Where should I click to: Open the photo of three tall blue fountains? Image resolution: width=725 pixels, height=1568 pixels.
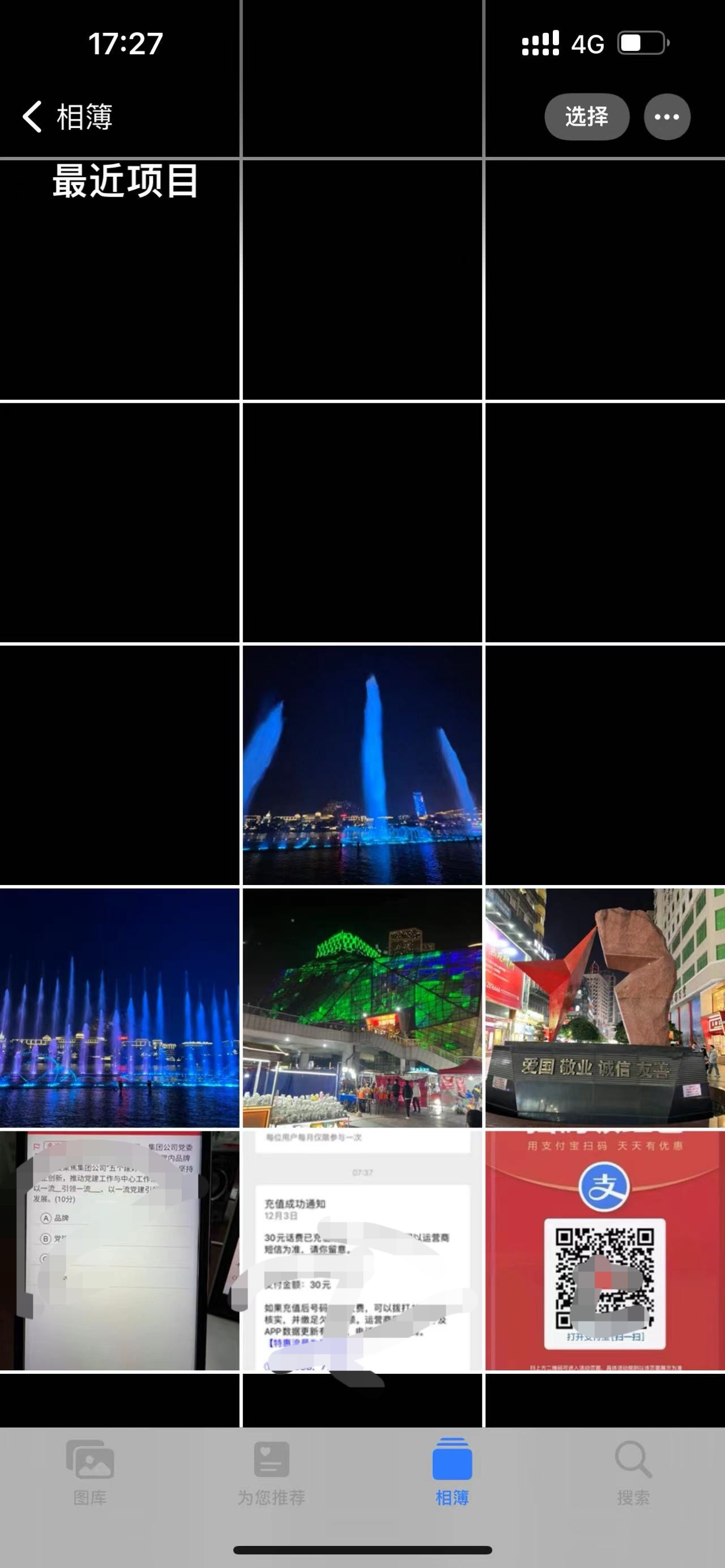362,764
